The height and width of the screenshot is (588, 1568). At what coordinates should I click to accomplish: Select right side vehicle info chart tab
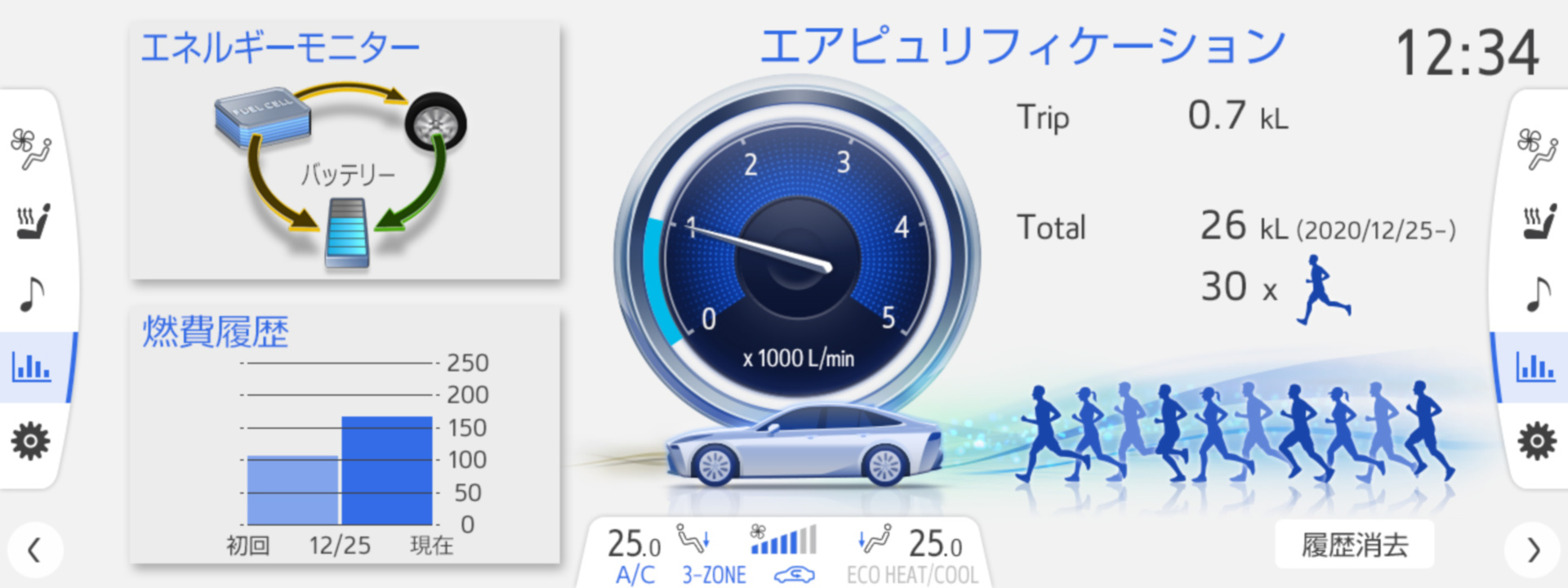click(x=1536, y=367)
